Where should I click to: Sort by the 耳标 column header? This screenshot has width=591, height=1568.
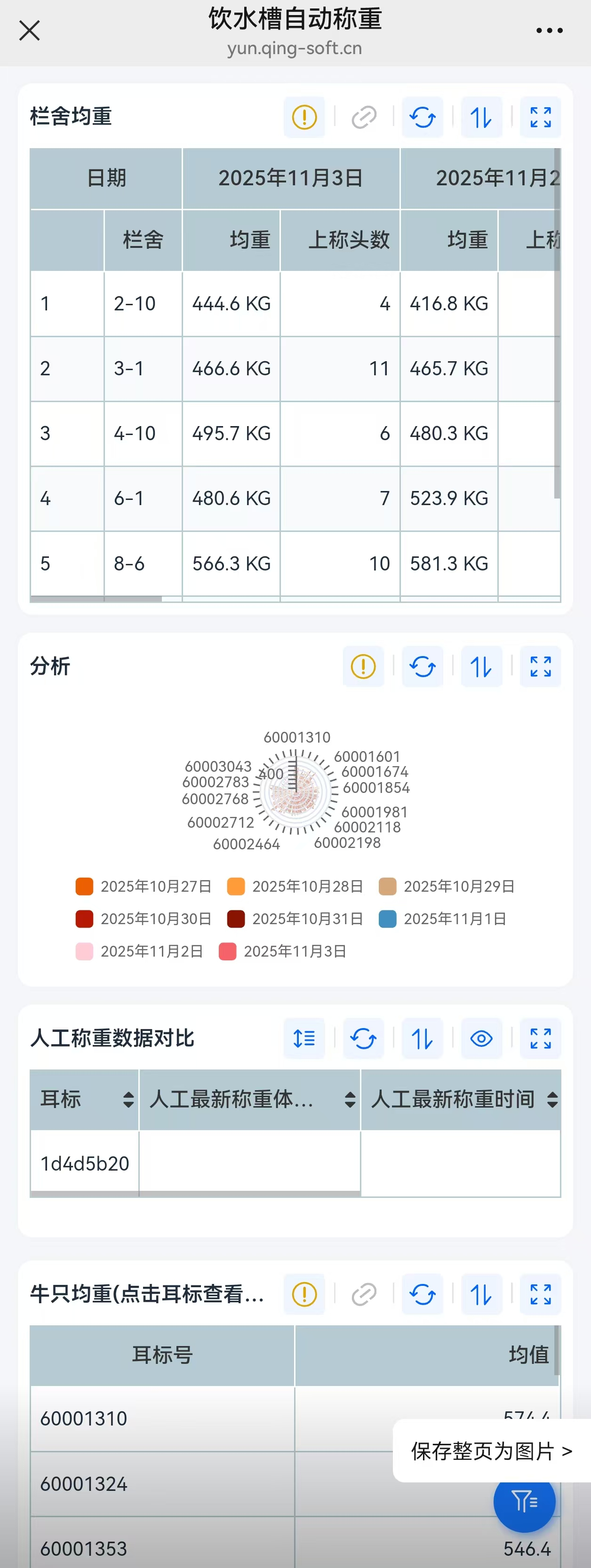pyautogui.click(x=85, y=1099)
